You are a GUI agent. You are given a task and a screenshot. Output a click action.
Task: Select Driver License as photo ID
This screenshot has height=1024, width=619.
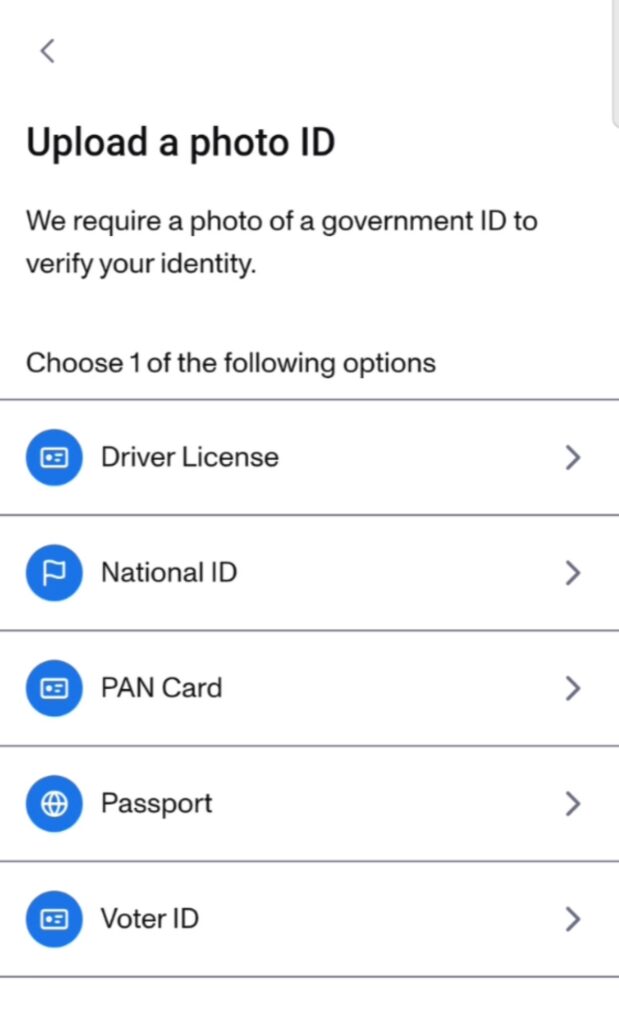(x=309, y=458)
